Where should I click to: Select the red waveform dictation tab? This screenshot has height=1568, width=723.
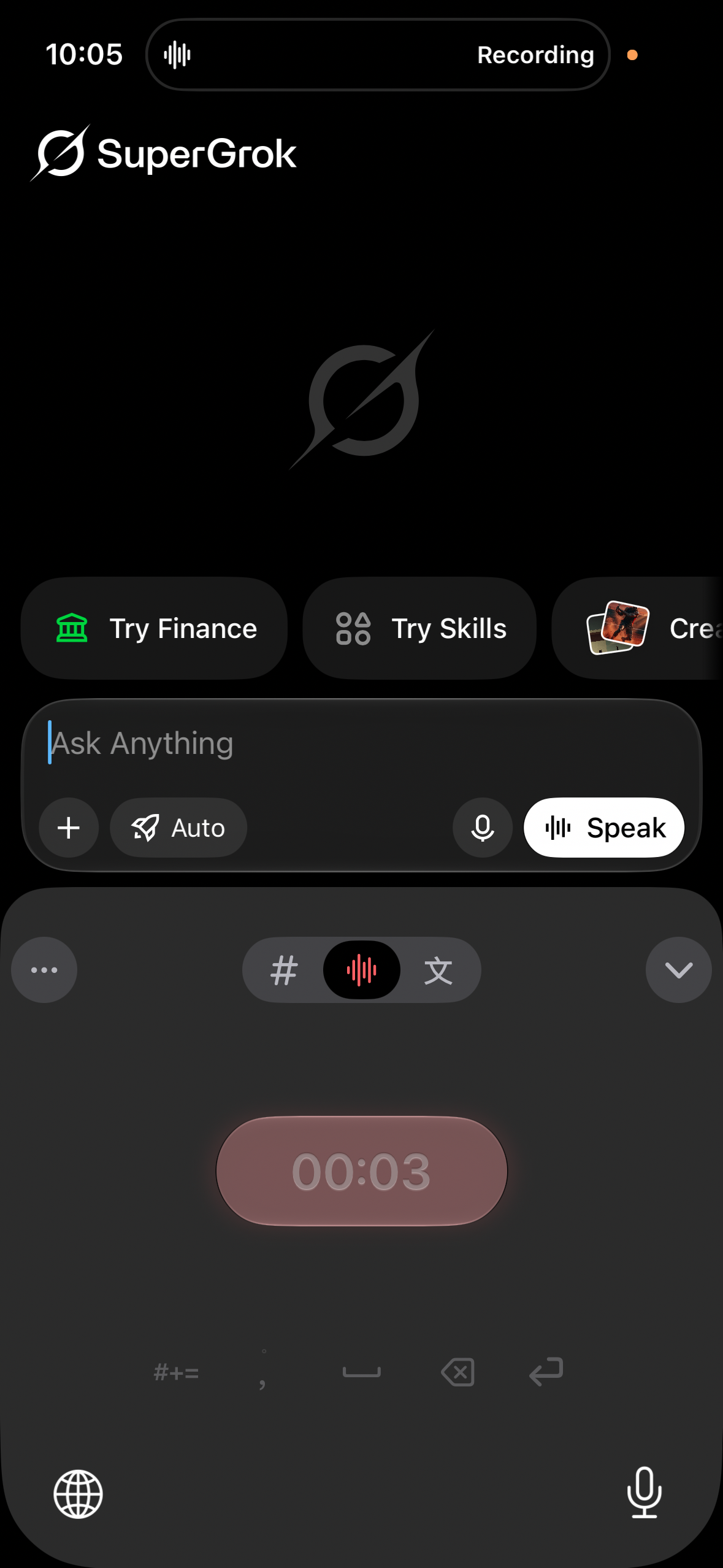coord(362,970)
